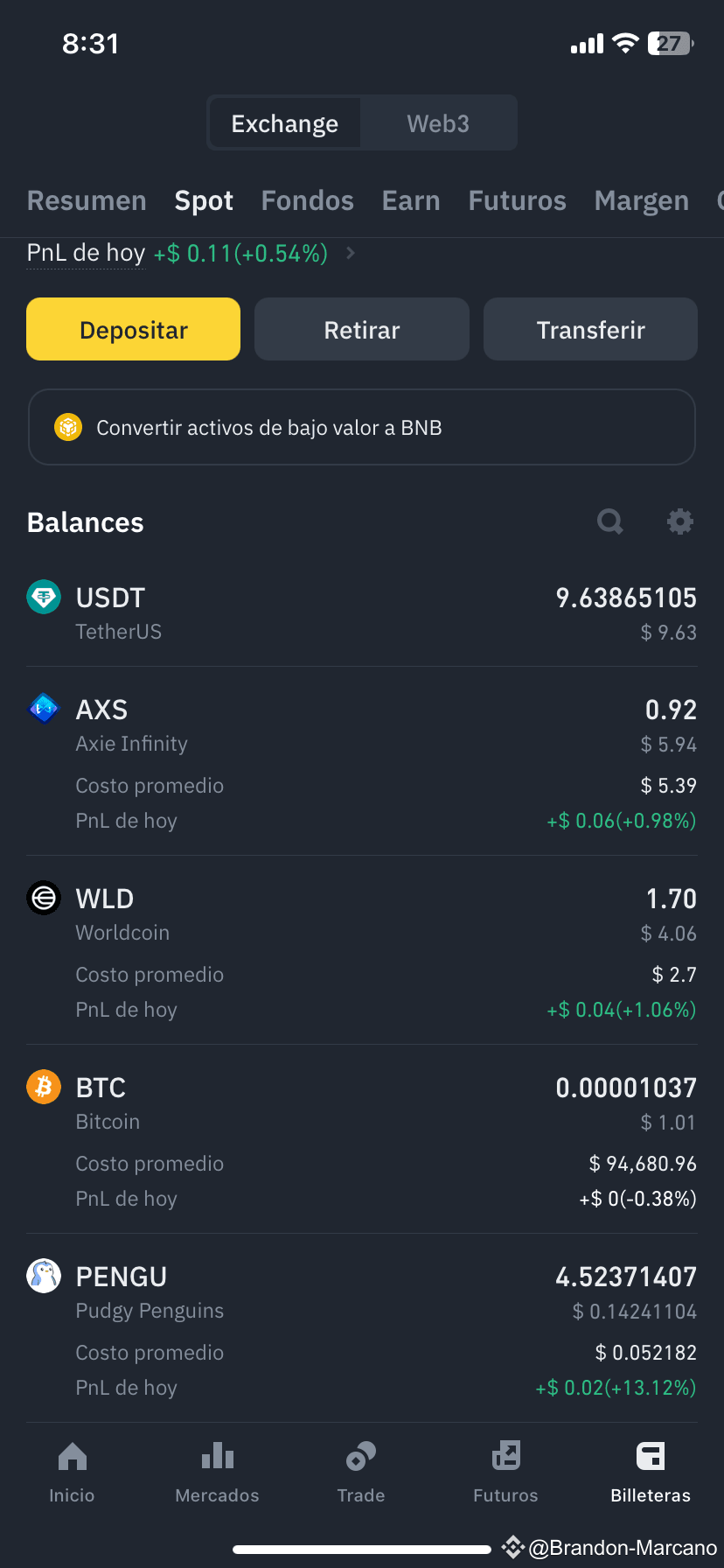724x1568 pixels.
Task: Open the USDT balance row
Action: [x=362, y=612]
